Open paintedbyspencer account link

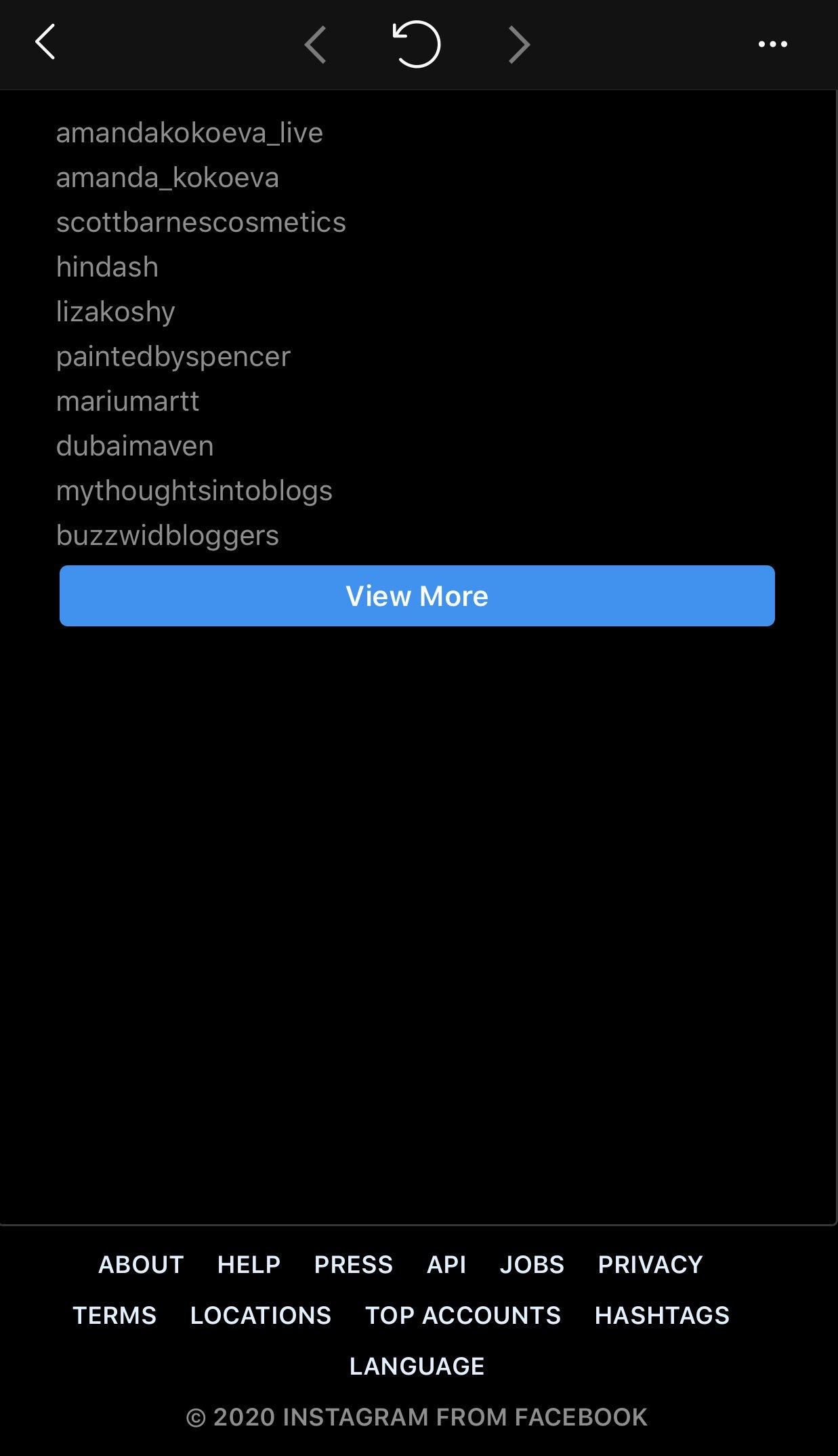pyautogui.click(x=173, y=357)
